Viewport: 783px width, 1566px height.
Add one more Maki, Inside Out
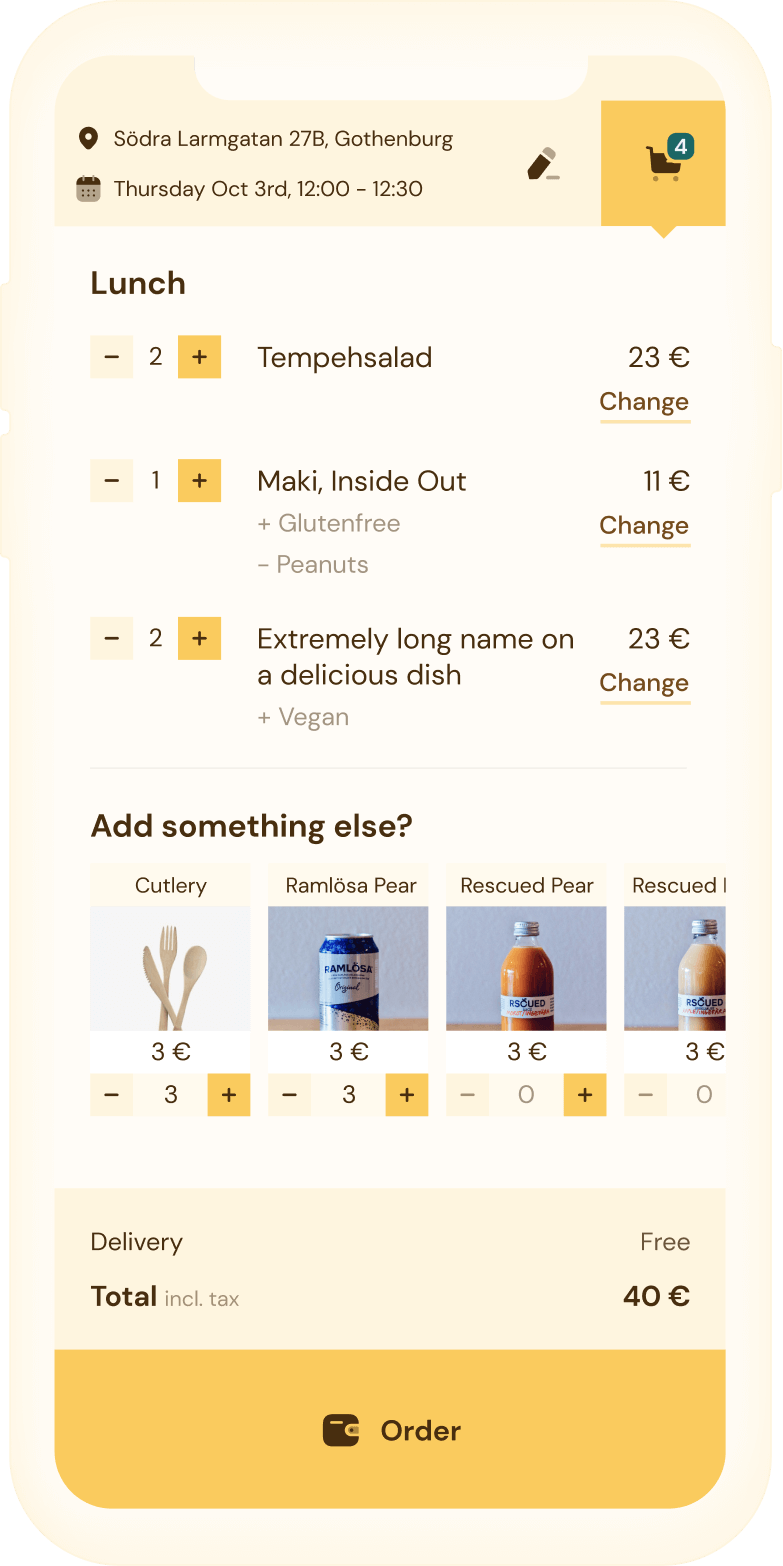(199, 481)
